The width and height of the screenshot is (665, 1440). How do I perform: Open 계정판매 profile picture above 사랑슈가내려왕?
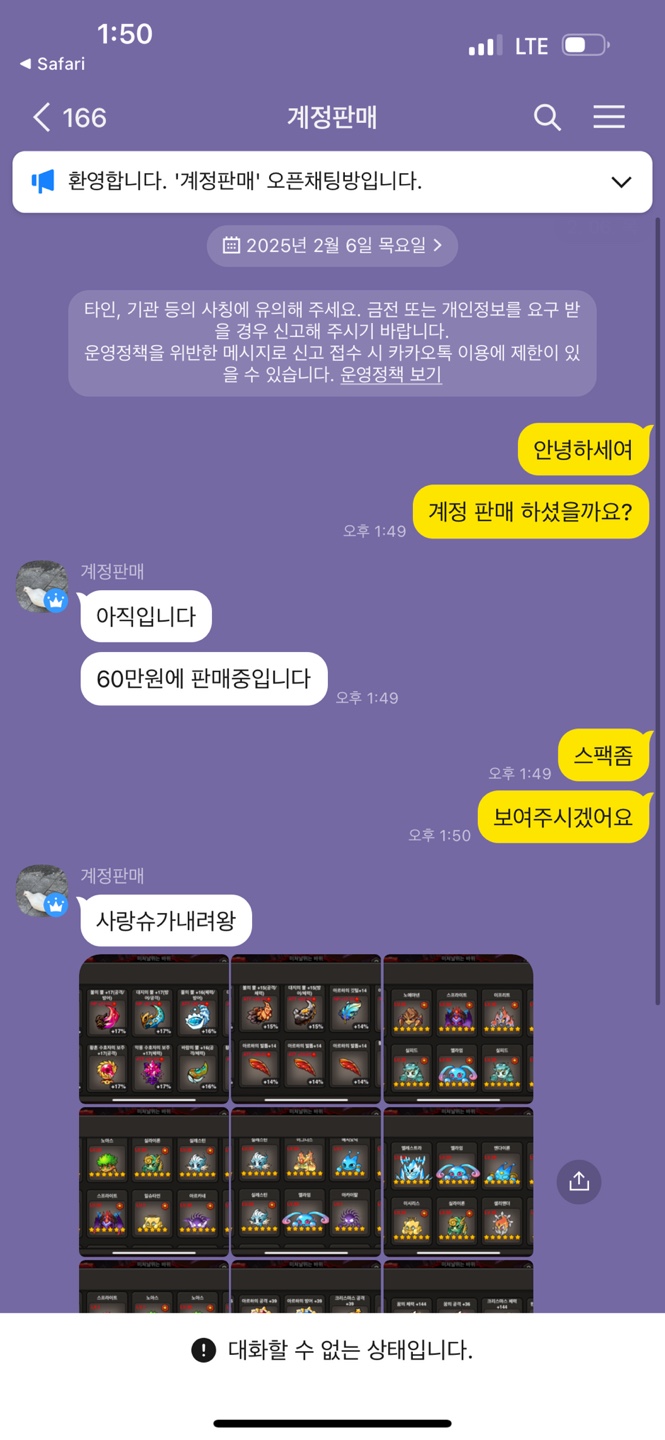point(42,891)
